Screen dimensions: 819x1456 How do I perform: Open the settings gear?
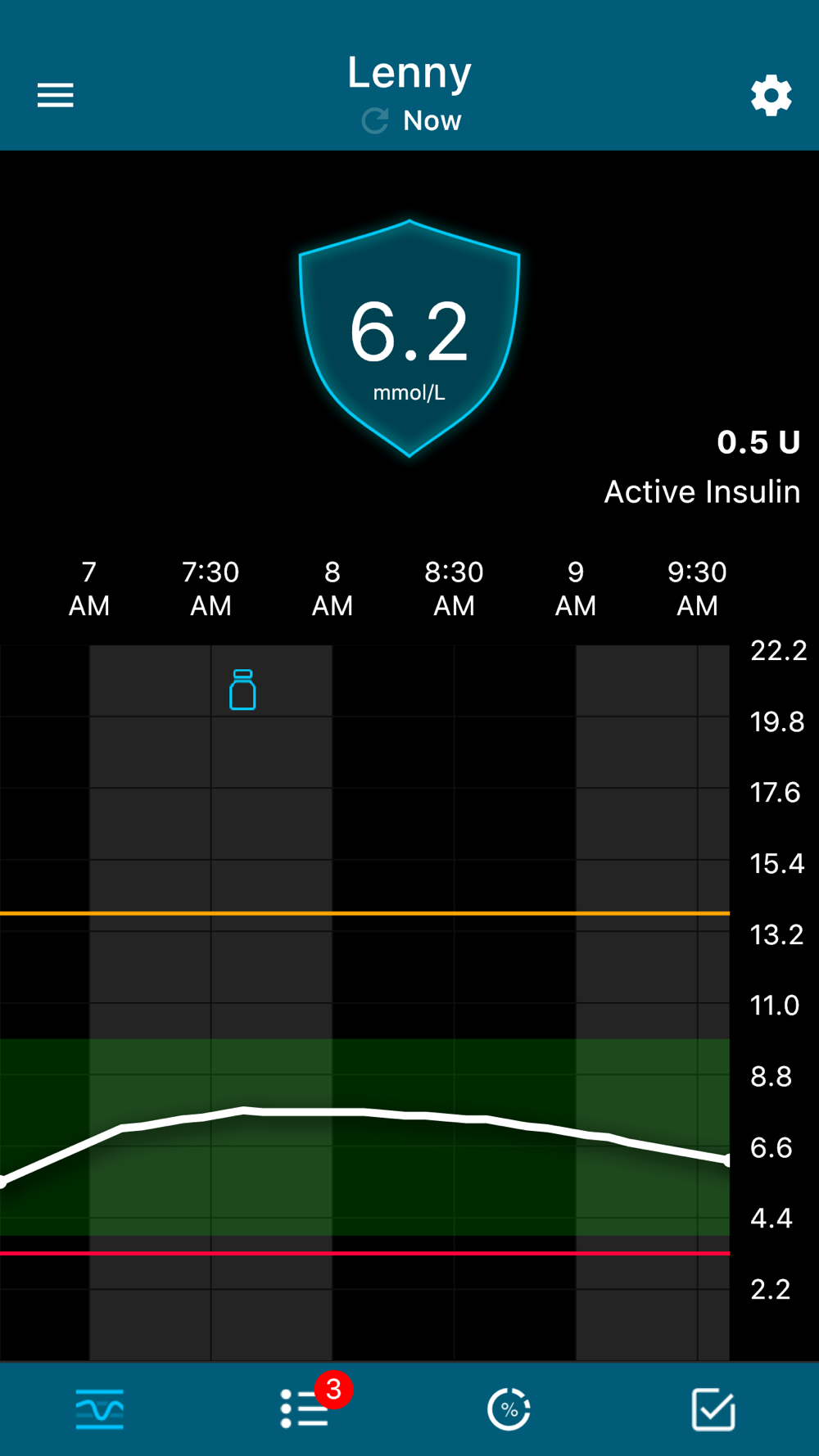pos(771,96)
